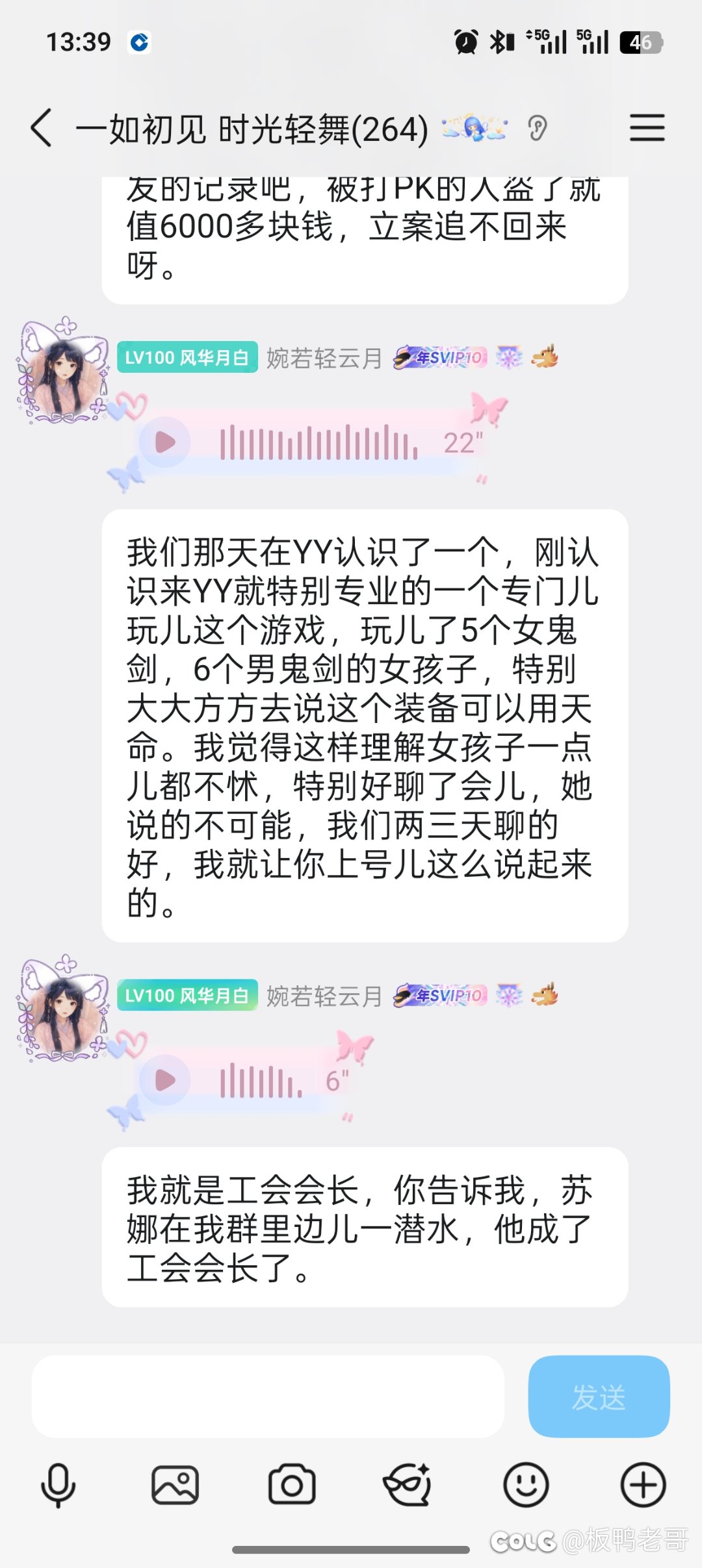Open the camera to take a photo
The image size is (702, 1568).
[292, 1484]
